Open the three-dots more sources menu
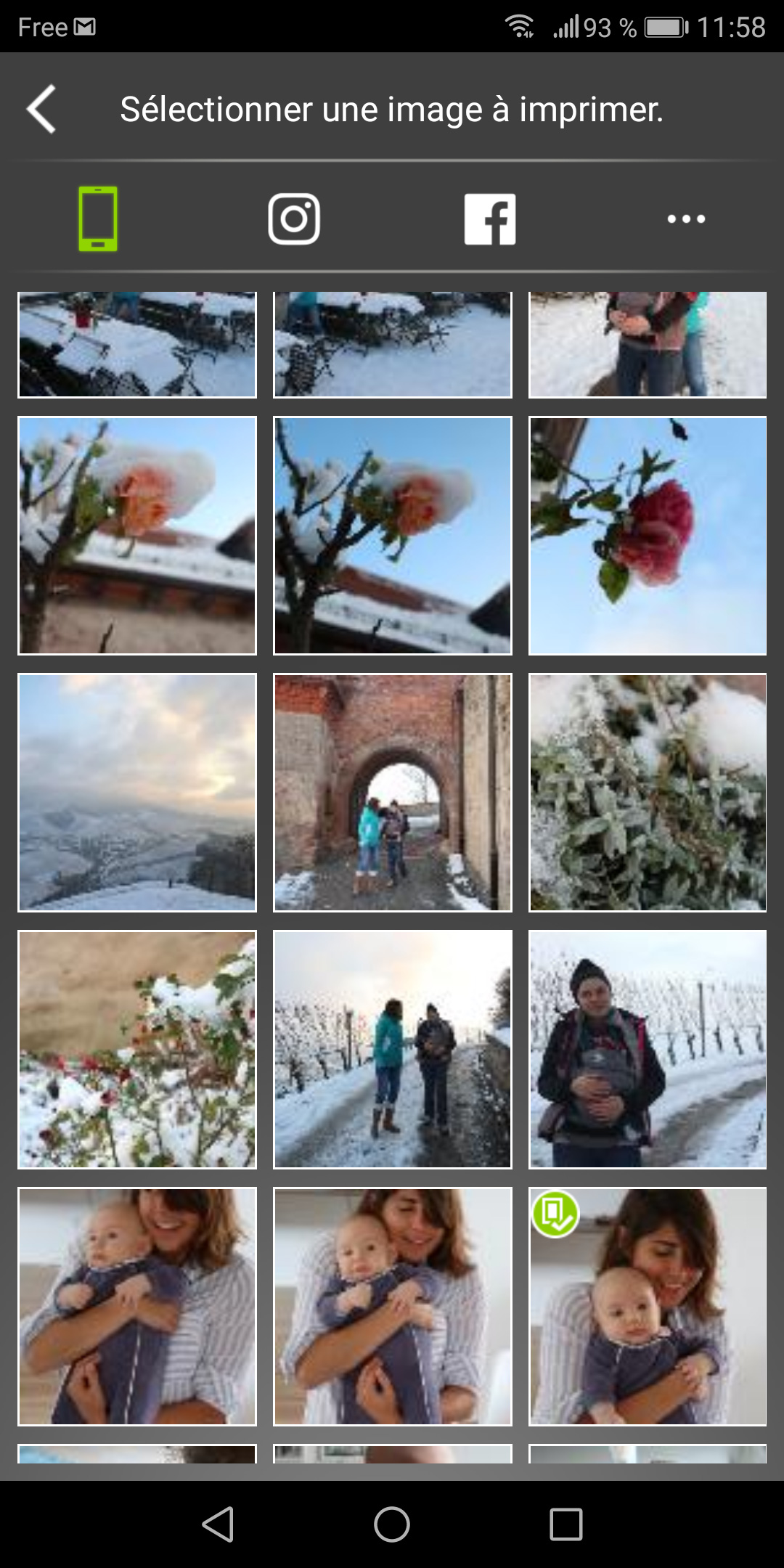Image resolution: width=784 pixels, height=1568 pixels. tap(686, 219)
